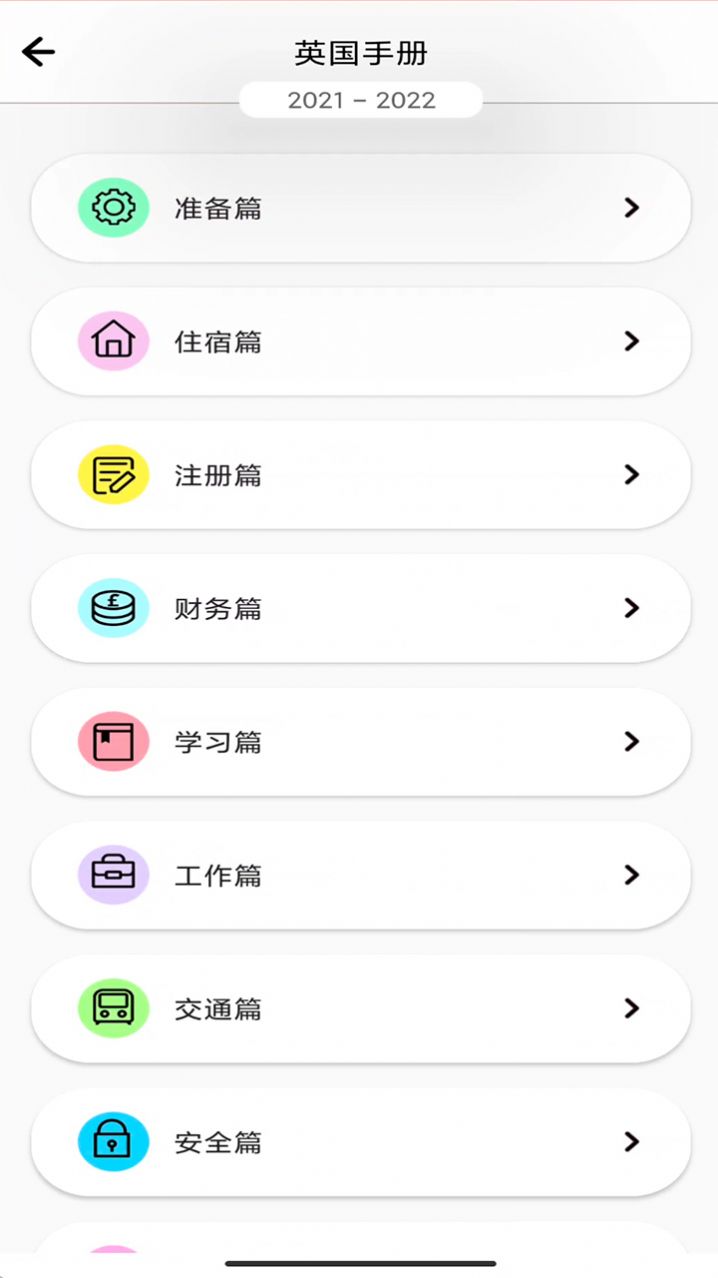Screen dimensions: 718x1278
Task: Go back using the top-left arrow
Action: (x=38, y=52)
